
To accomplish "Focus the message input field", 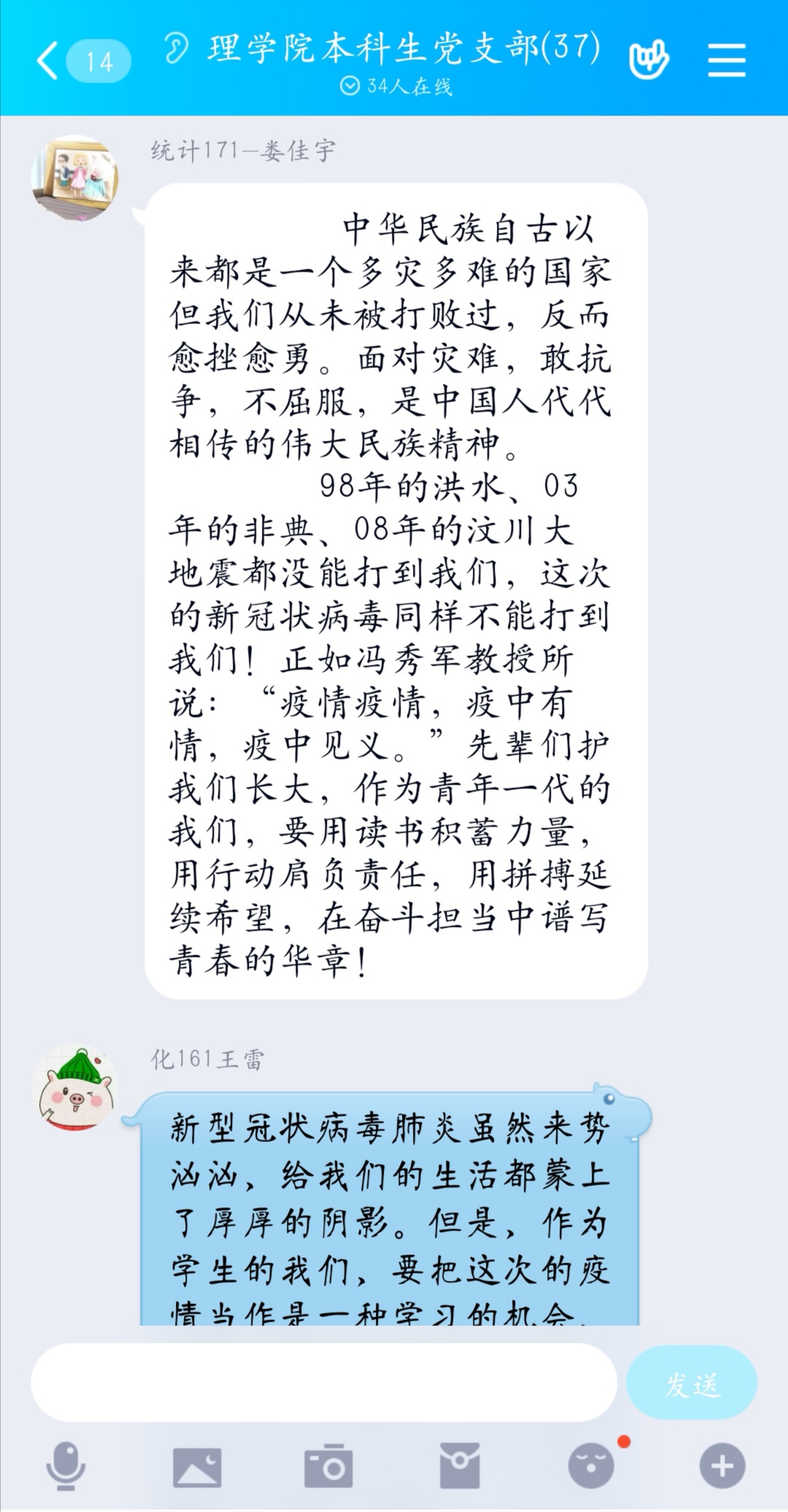I will 324,1383.
